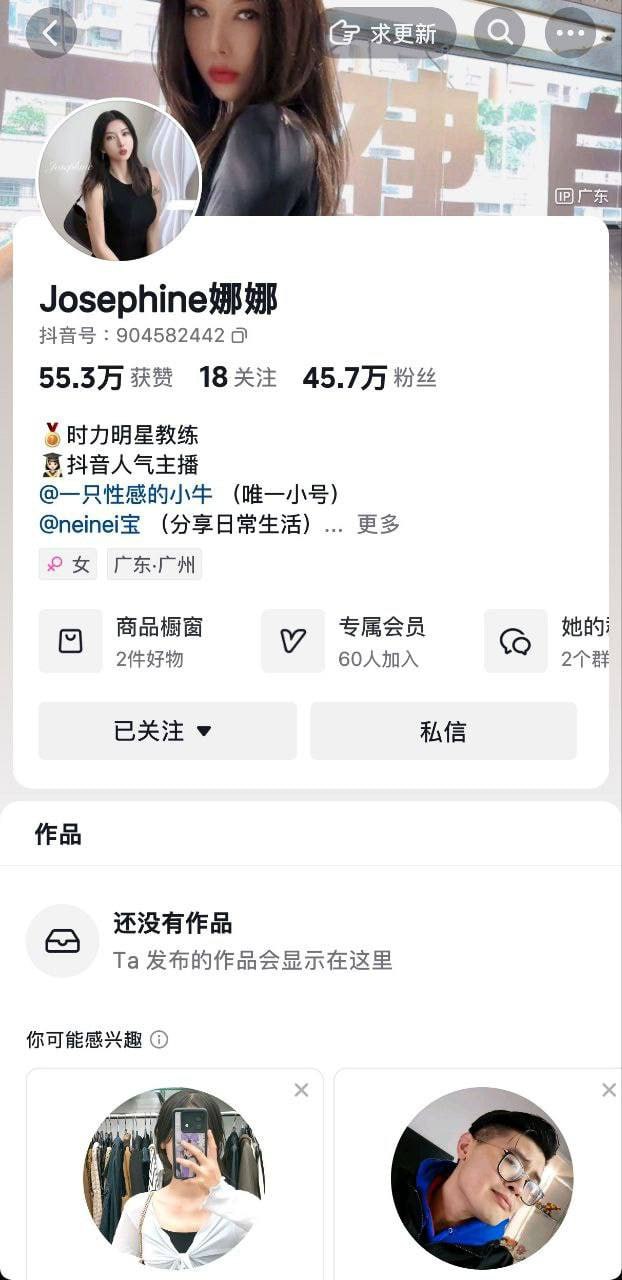622x1280 pixels.
Task: Go back using the top-left arrow
Action: [50, 33]
